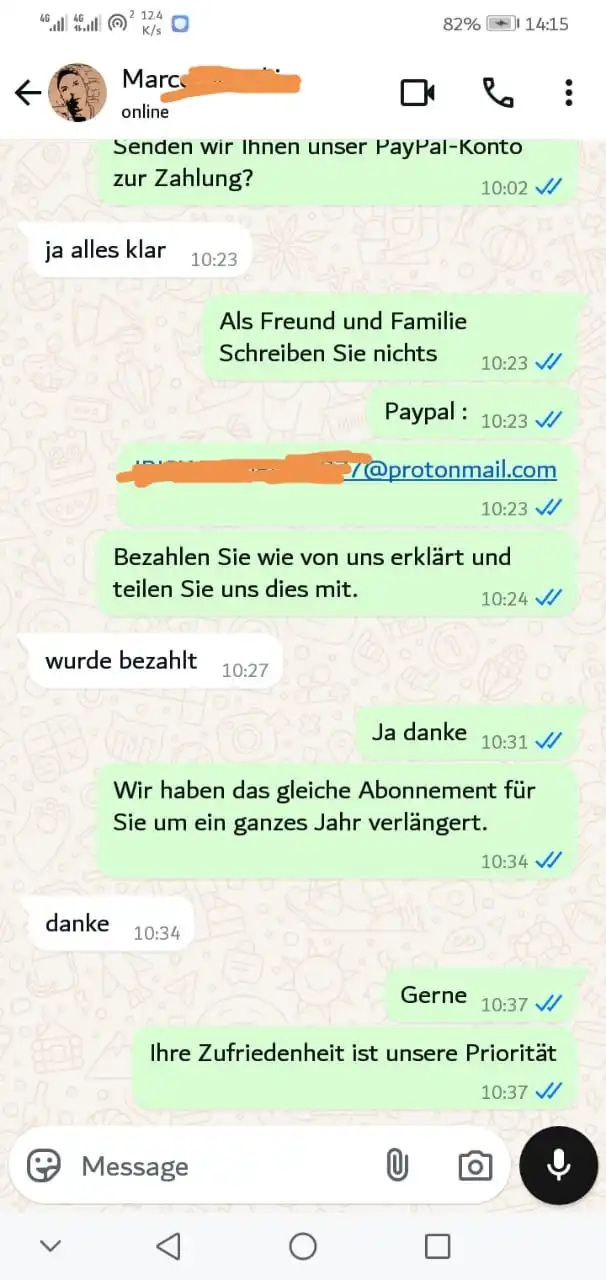
Task: Open the overflow menu
Action: [x=568, y=93]
